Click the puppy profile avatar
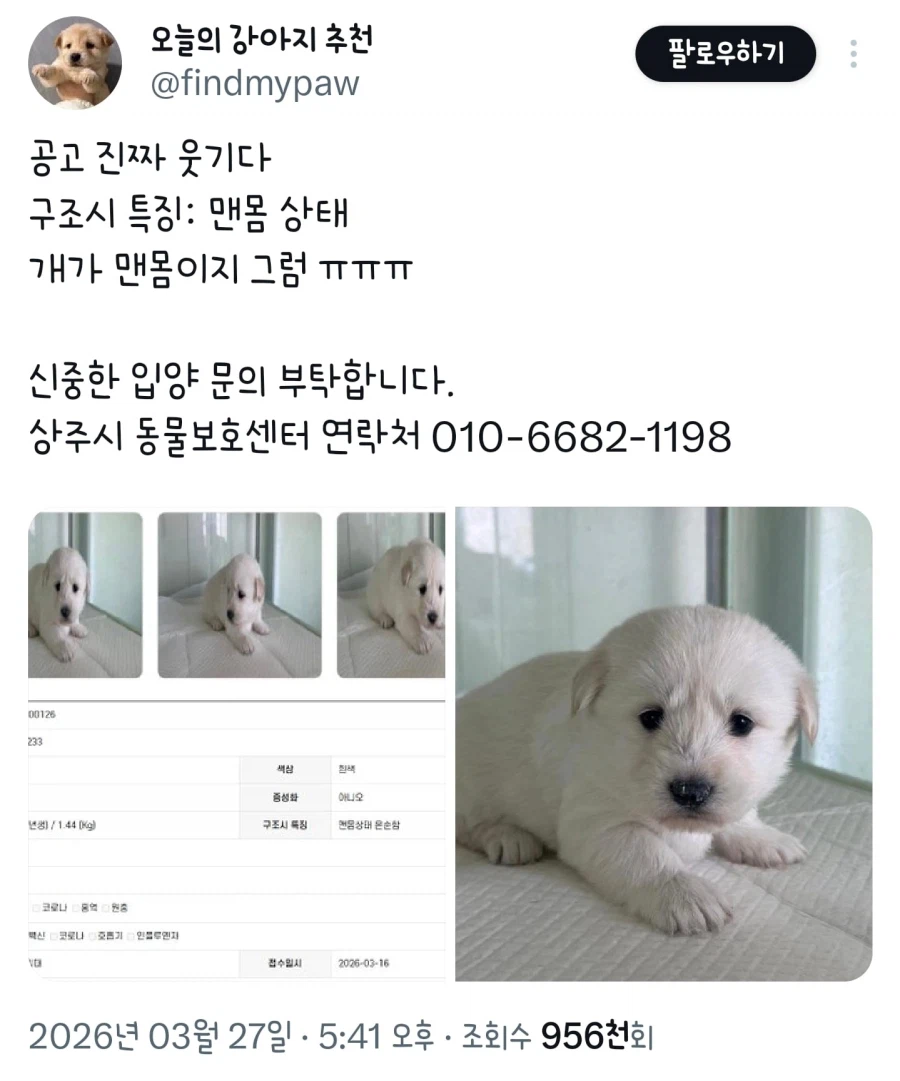 (x=75, y=62)
